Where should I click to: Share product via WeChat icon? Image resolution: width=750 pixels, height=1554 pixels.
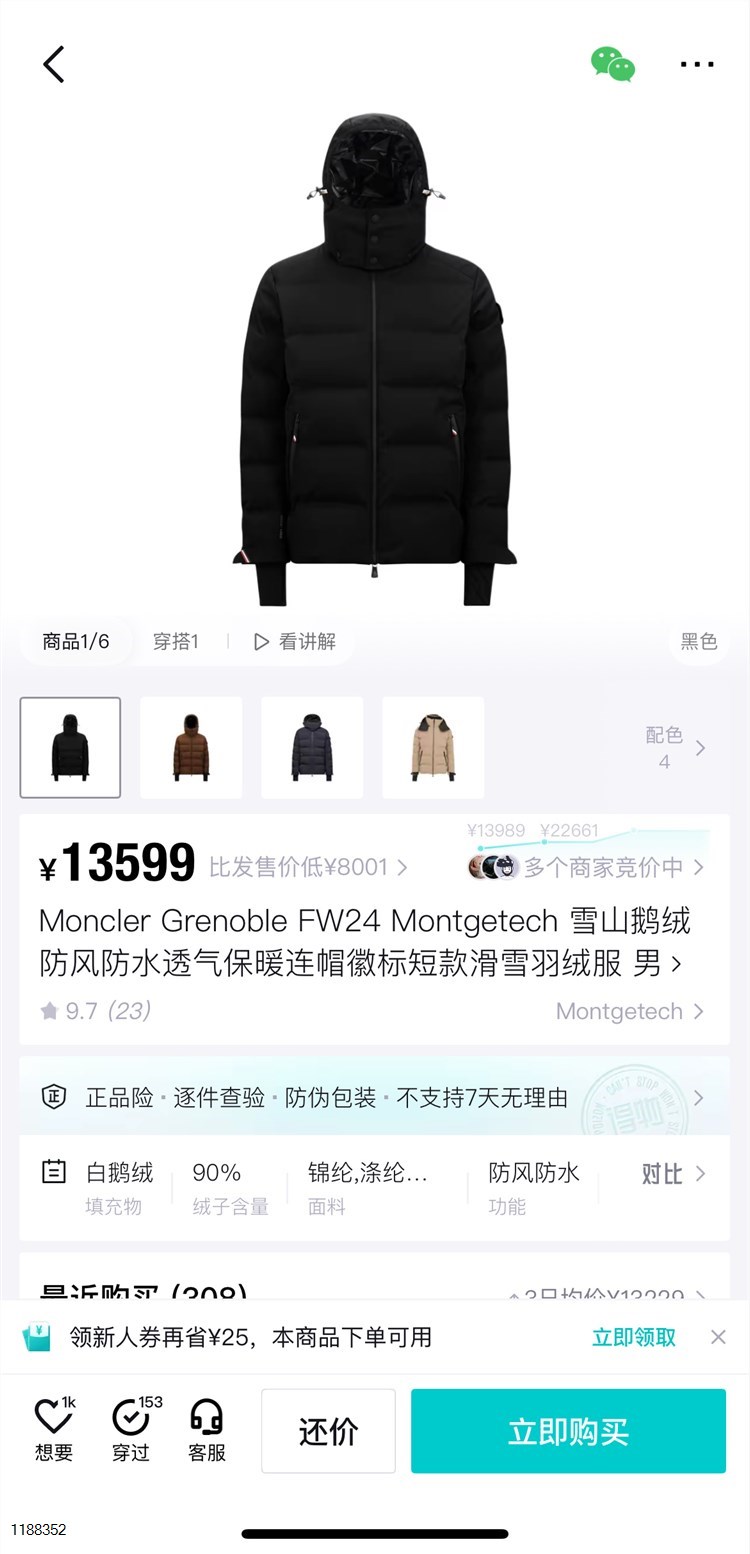tap(612, 64)
